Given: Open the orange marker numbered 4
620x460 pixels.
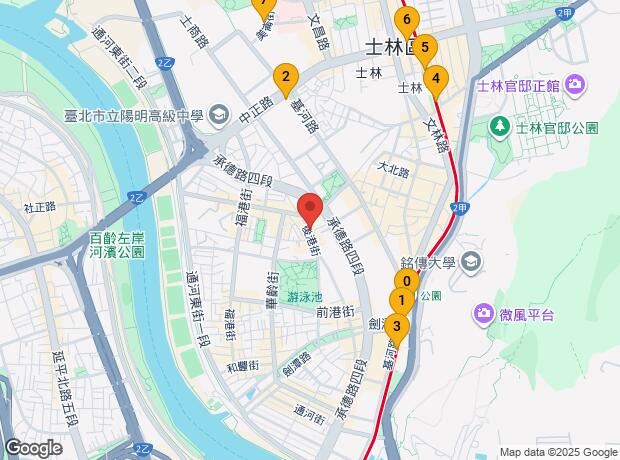Looking at the screenshot, I should pos(435,78).
